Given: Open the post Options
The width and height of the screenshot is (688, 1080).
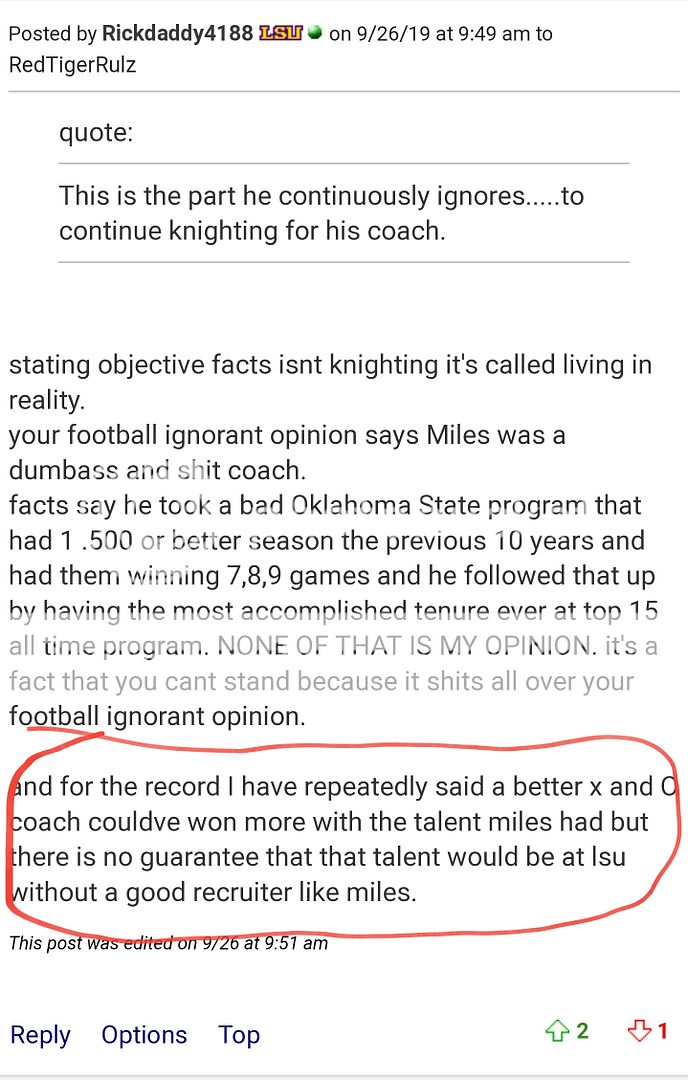Looking at the screenshot, I should (144, 1035).
